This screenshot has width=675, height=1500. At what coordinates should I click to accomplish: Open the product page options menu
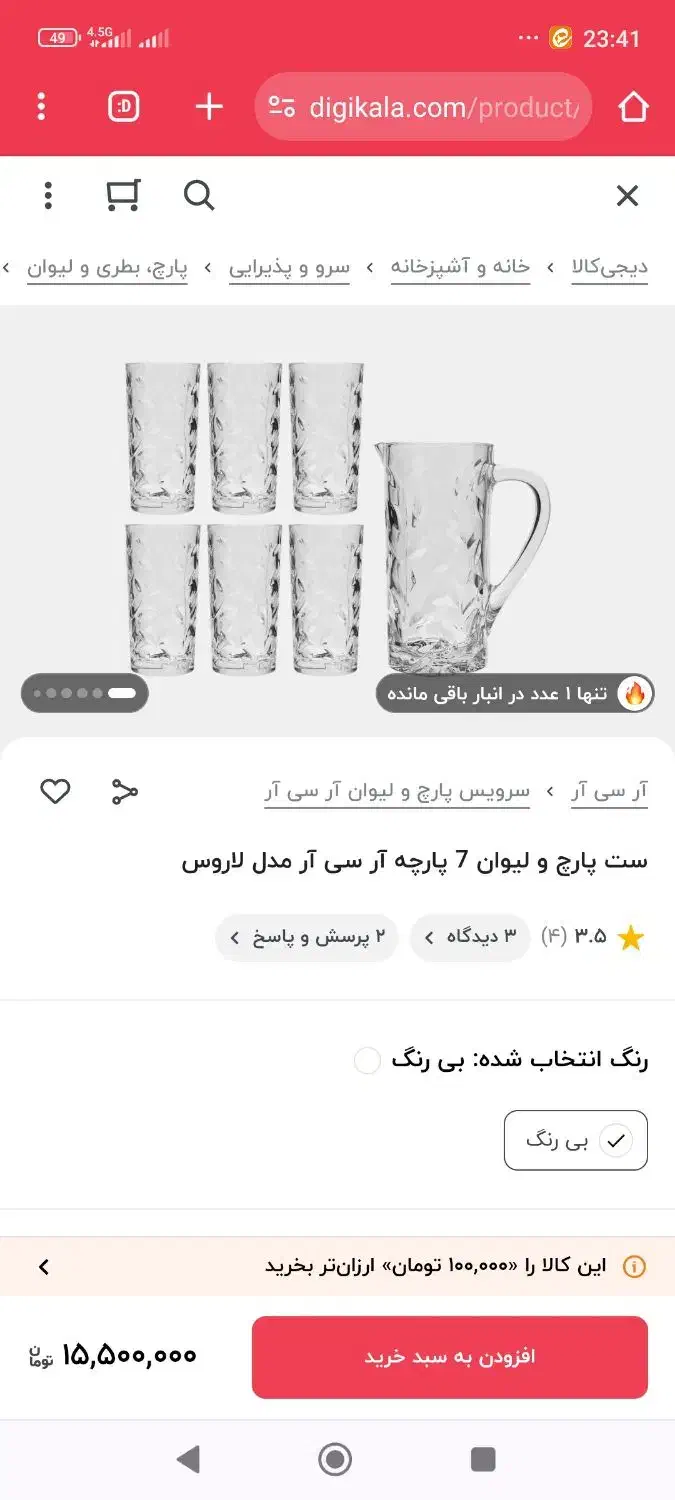pyautogui.click(x=48, y=196)
